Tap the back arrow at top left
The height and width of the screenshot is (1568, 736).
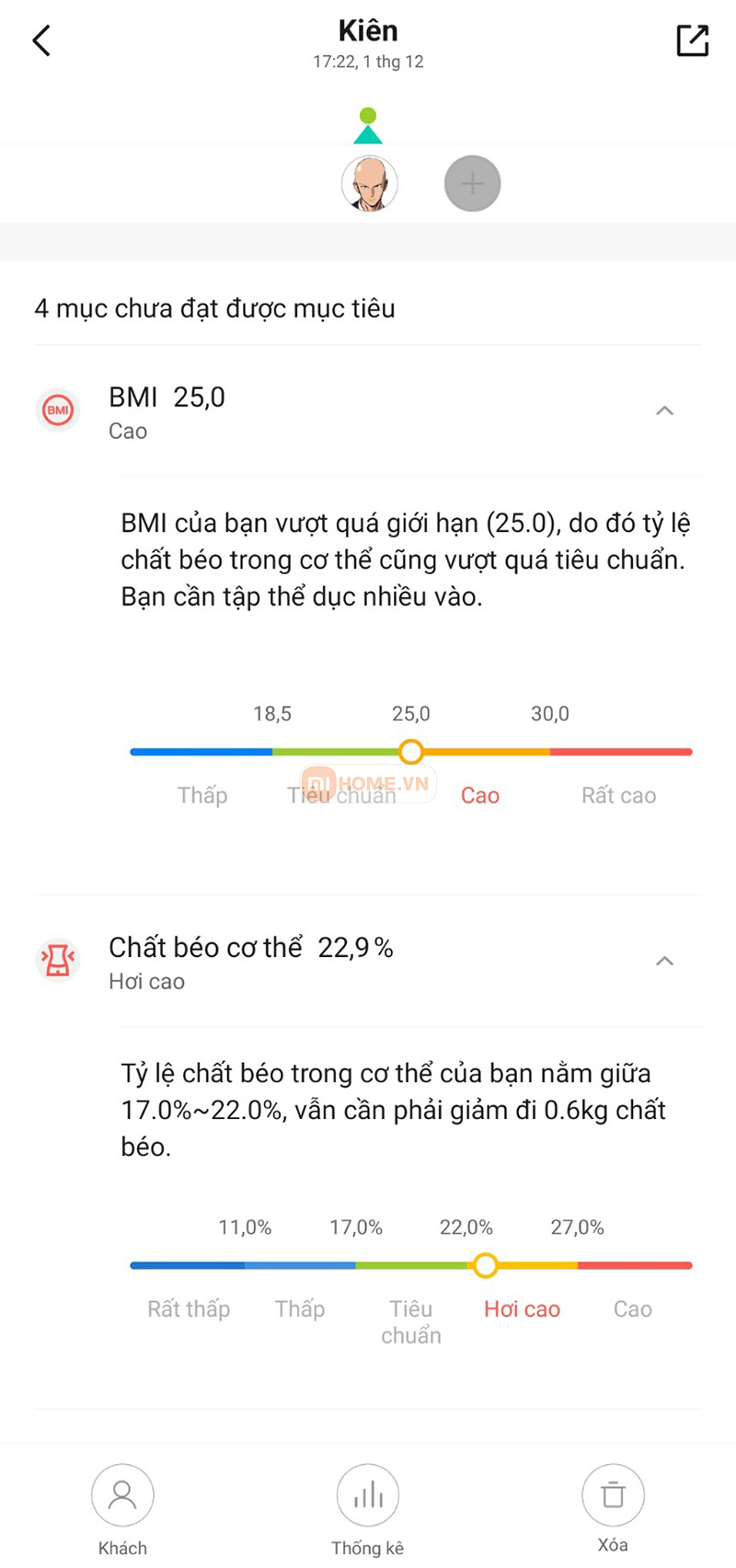coord(40,40)
